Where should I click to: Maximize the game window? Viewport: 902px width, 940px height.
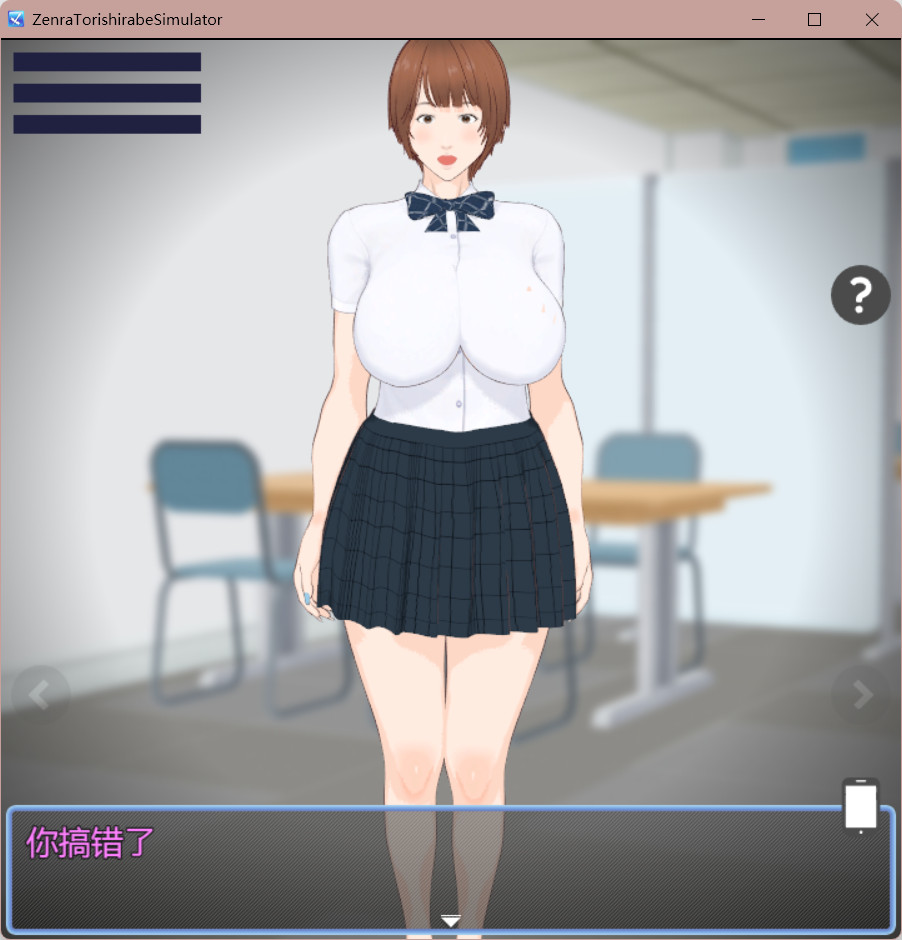[814, 19]
